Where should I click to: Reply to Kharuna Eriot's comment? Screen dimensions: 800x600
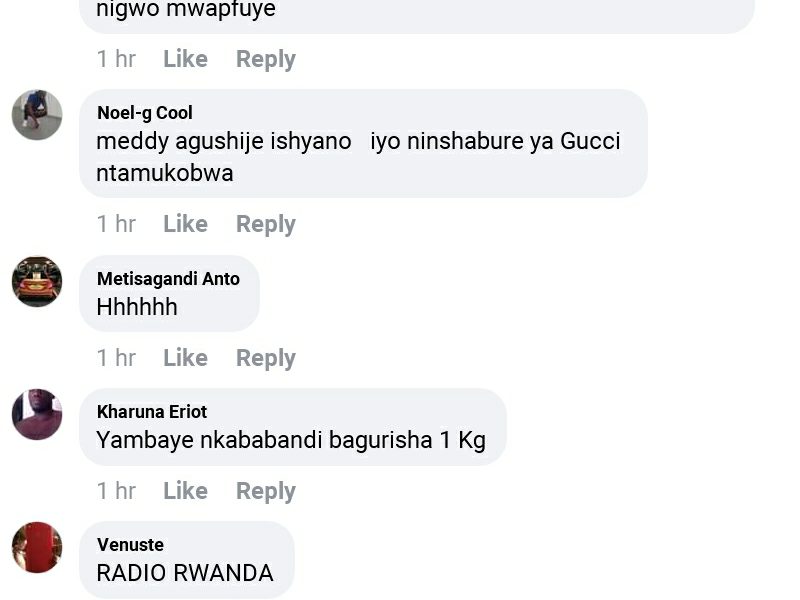coord(265,491)
